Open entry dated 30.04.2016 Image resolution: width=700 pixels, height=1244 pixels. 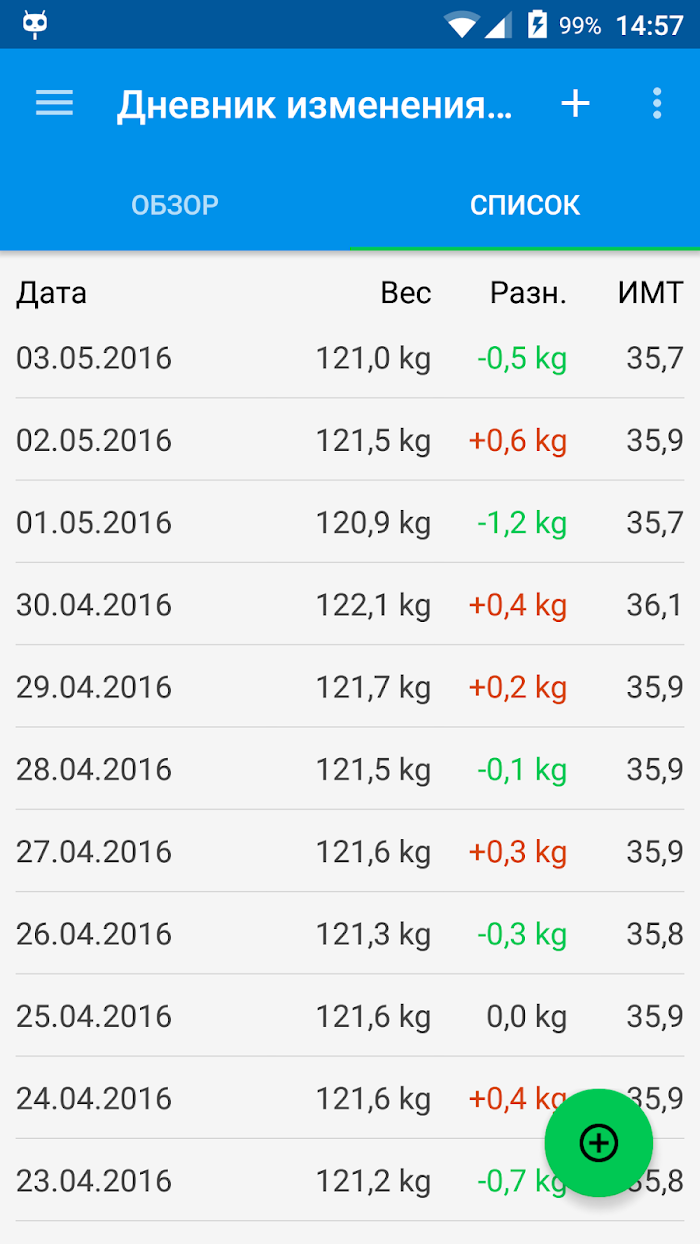click(x=350, y=604)
